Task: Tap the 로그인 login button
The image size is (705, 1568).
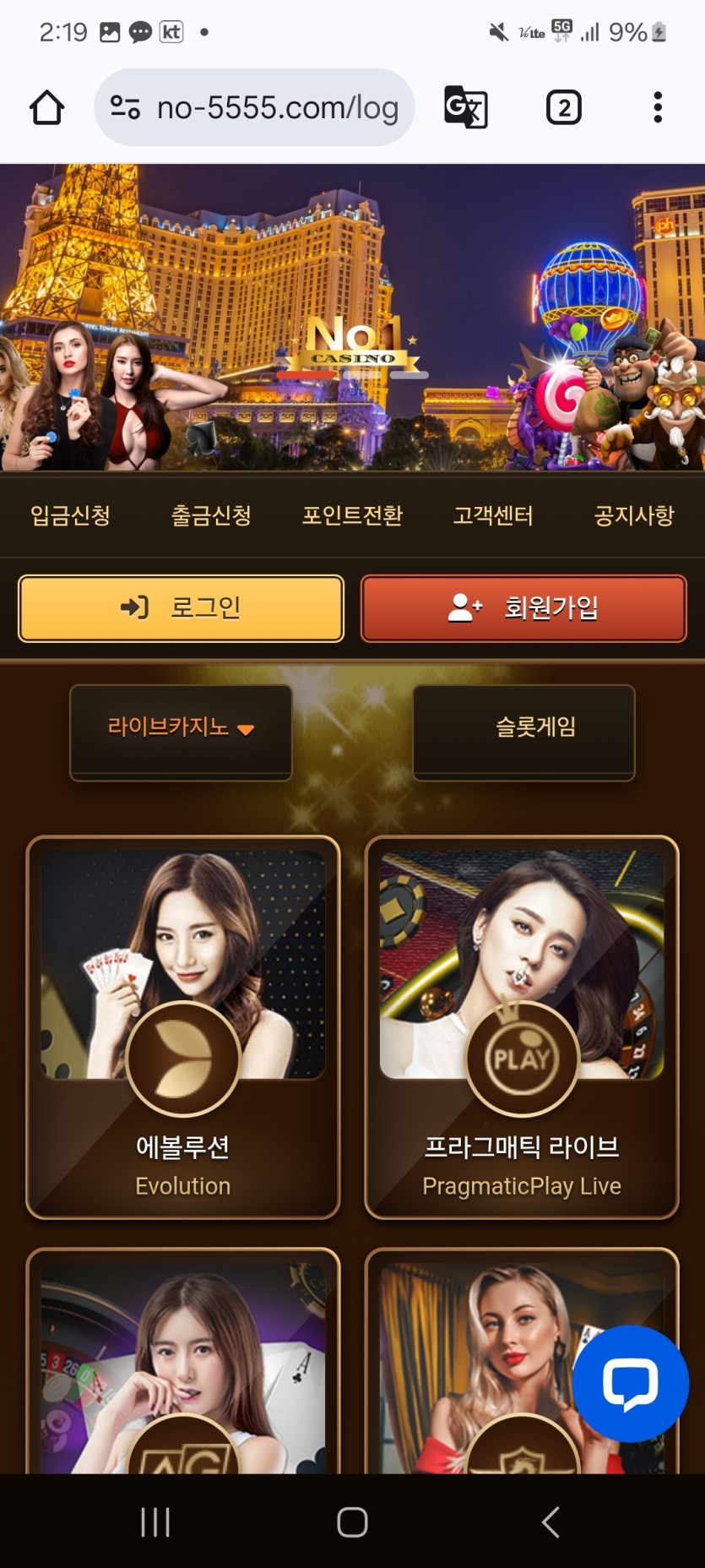Action: 181,608
